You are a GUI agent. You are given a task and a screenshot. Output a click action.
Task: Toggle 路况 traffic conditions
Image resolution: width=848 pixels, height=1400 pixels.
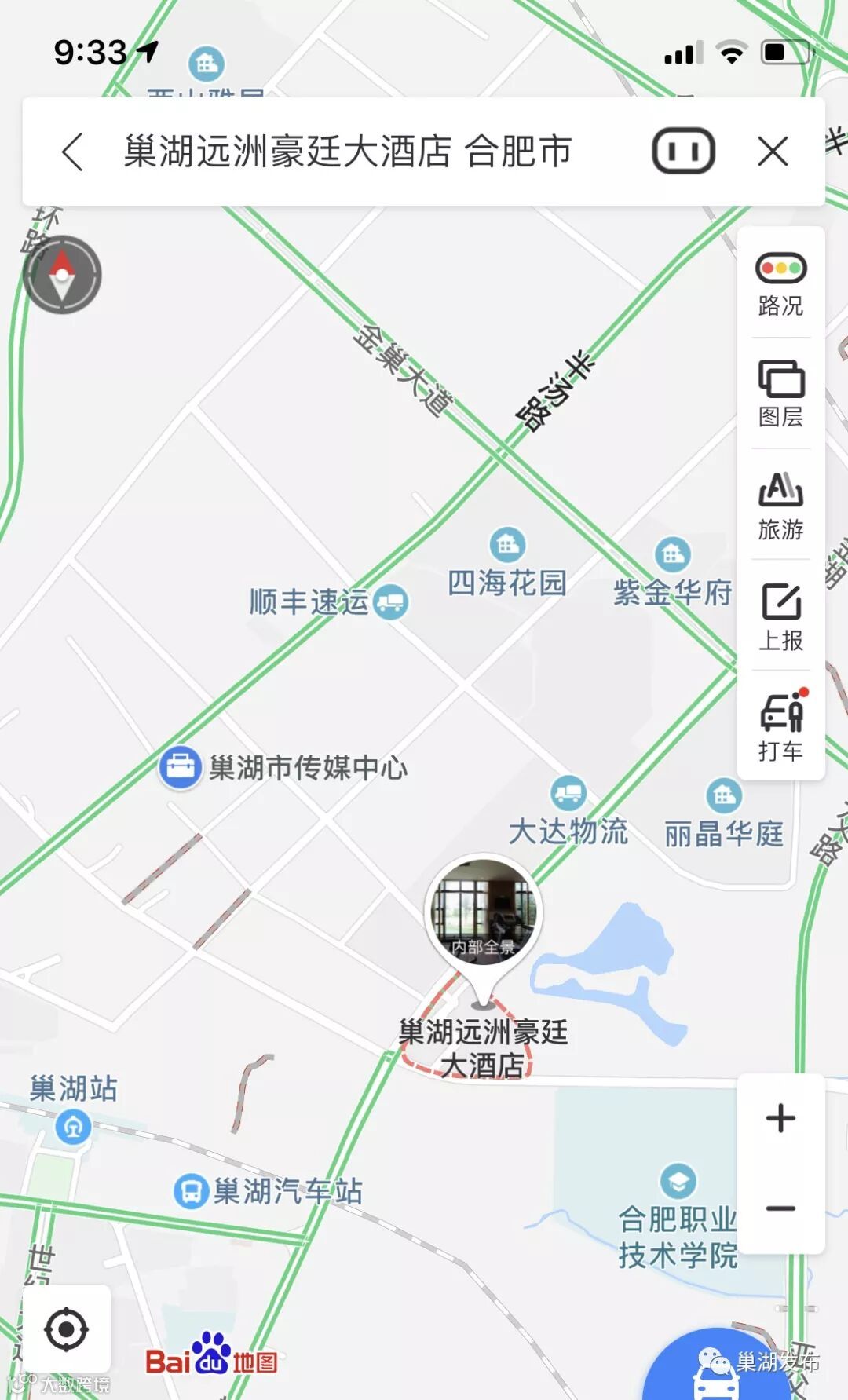780,283
